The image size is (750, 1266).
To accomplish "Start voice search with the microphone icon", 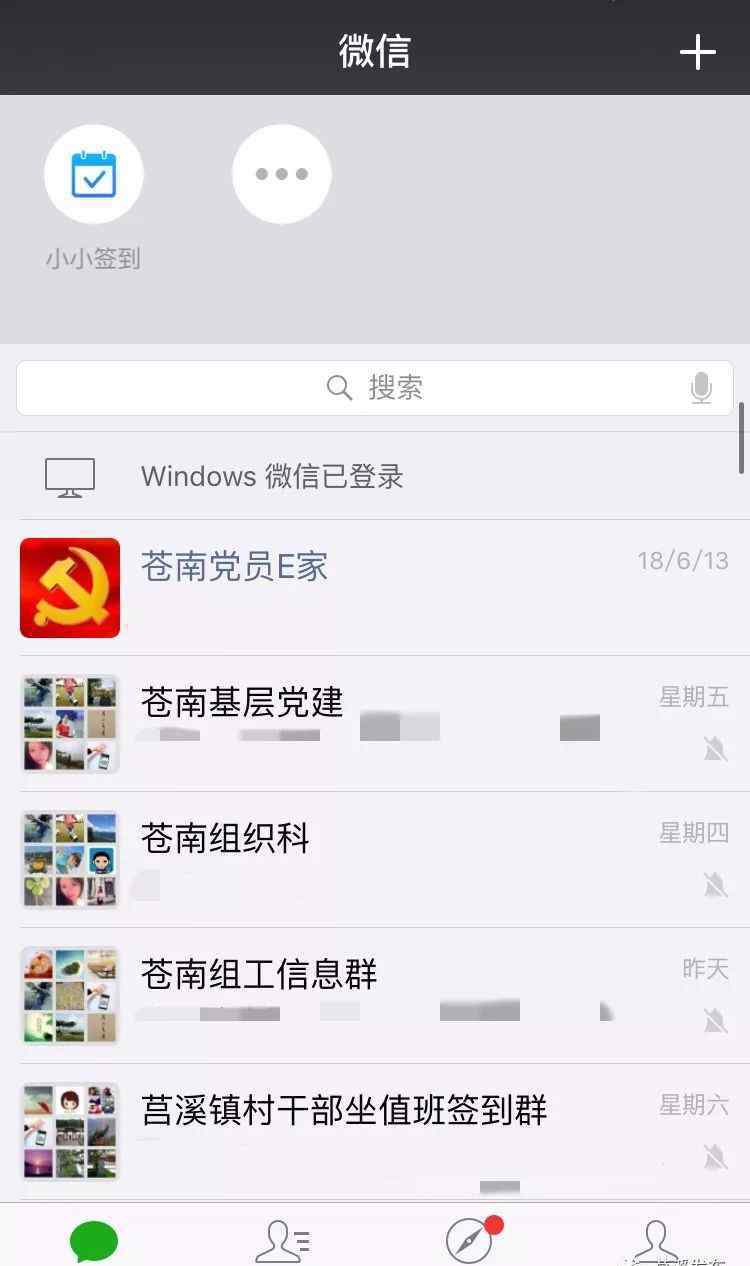I will [x=702, y=388].
